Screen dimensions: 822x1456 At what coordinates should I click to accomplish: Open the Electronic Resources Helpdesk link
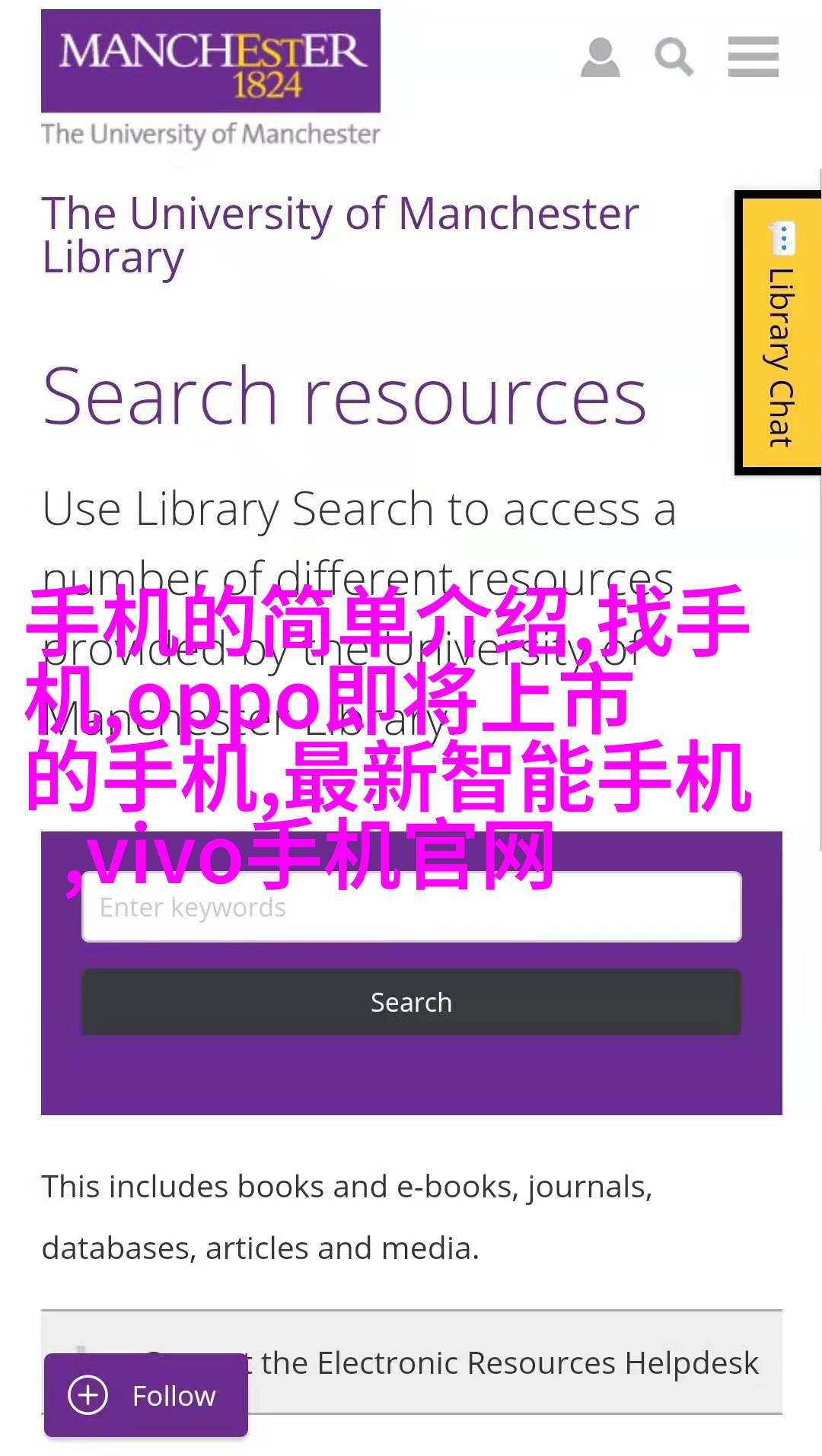[412, 1362]
